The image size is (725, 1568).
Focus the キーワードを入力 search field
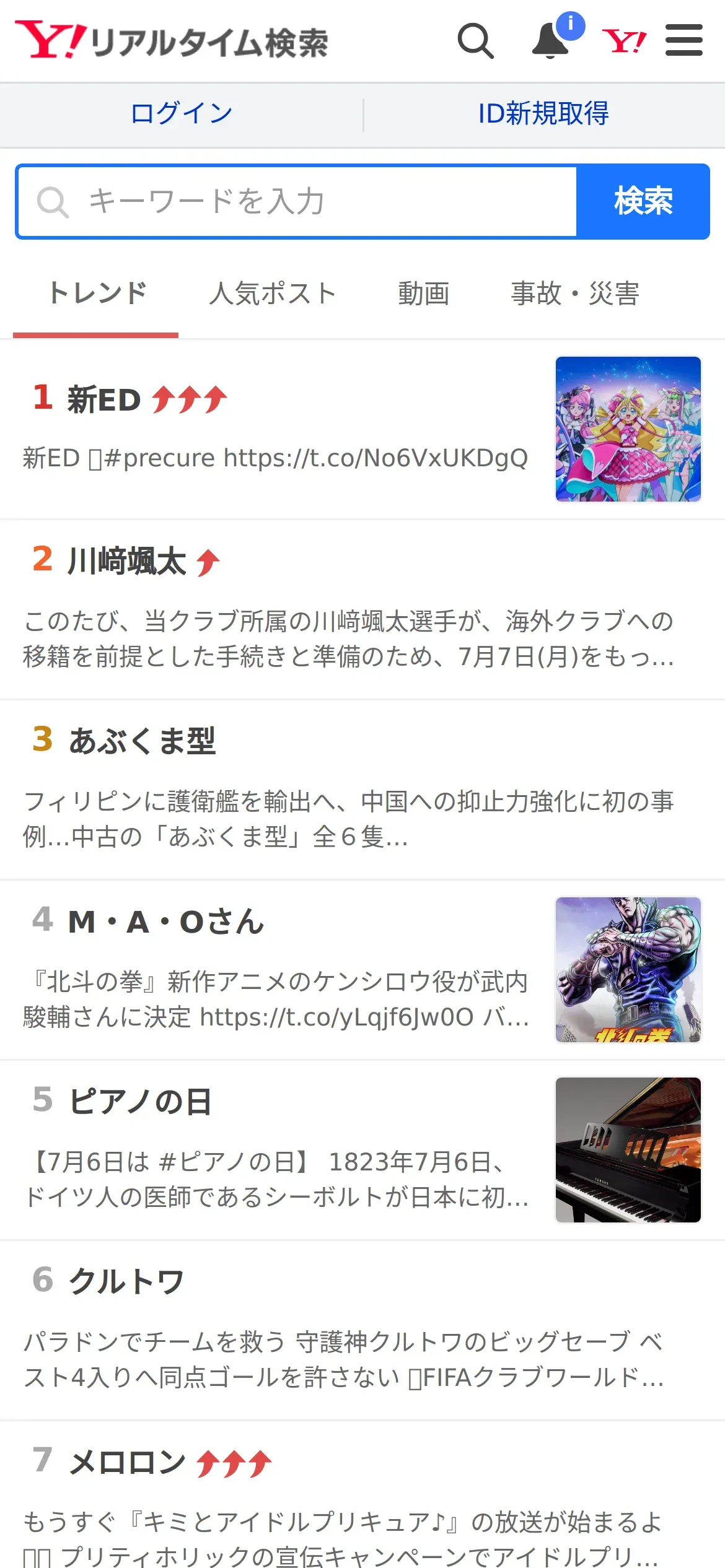click(297, 201)
